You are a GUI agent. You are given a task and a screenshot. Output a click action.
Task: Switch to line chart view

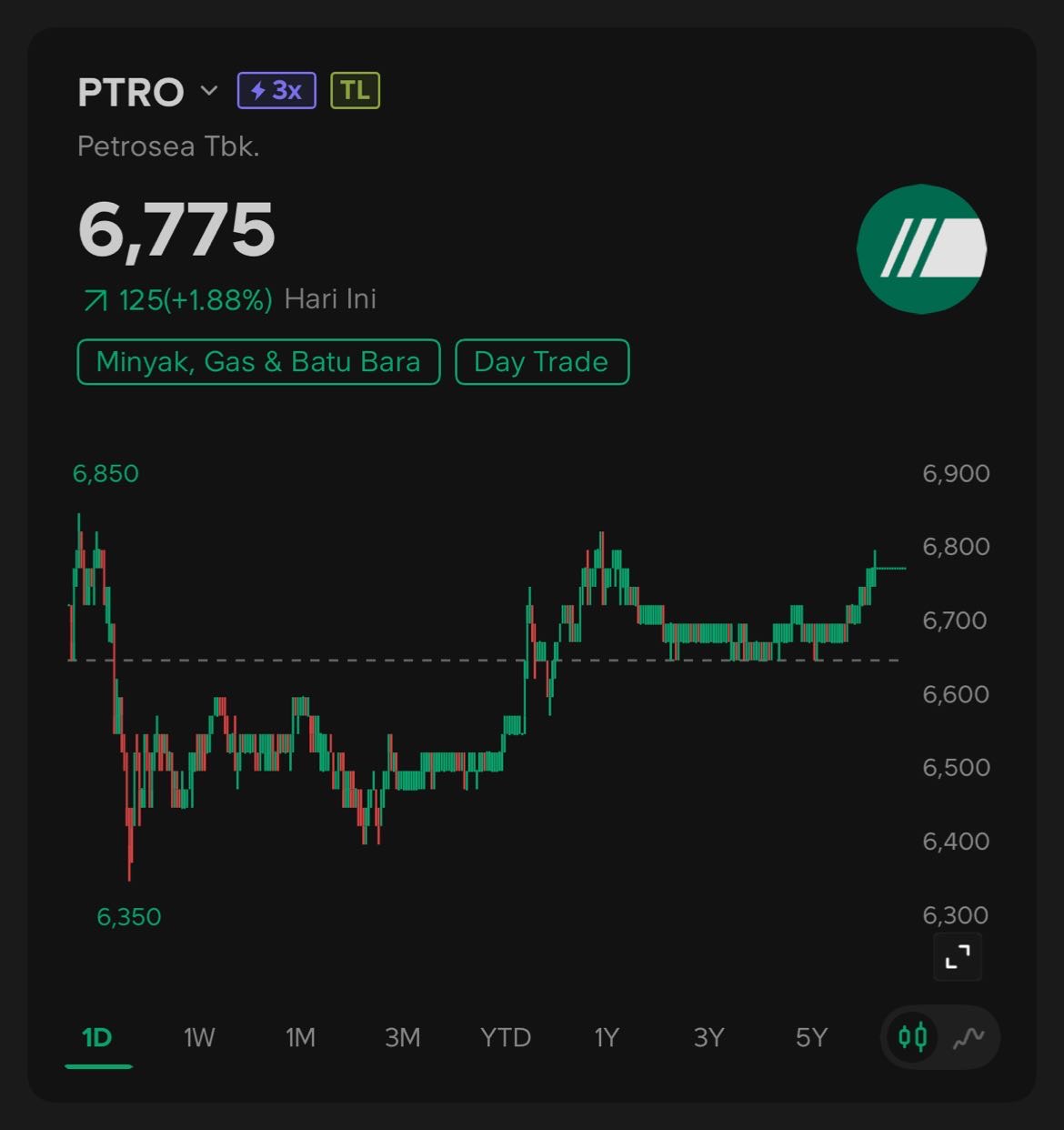[969, 1037]
